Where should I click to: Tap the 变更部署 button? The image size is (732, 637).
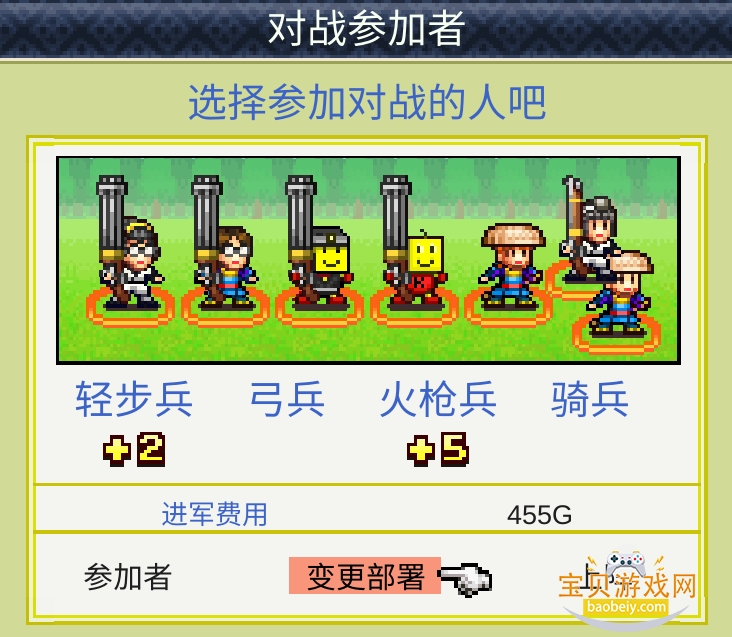(x=365, y=576)
